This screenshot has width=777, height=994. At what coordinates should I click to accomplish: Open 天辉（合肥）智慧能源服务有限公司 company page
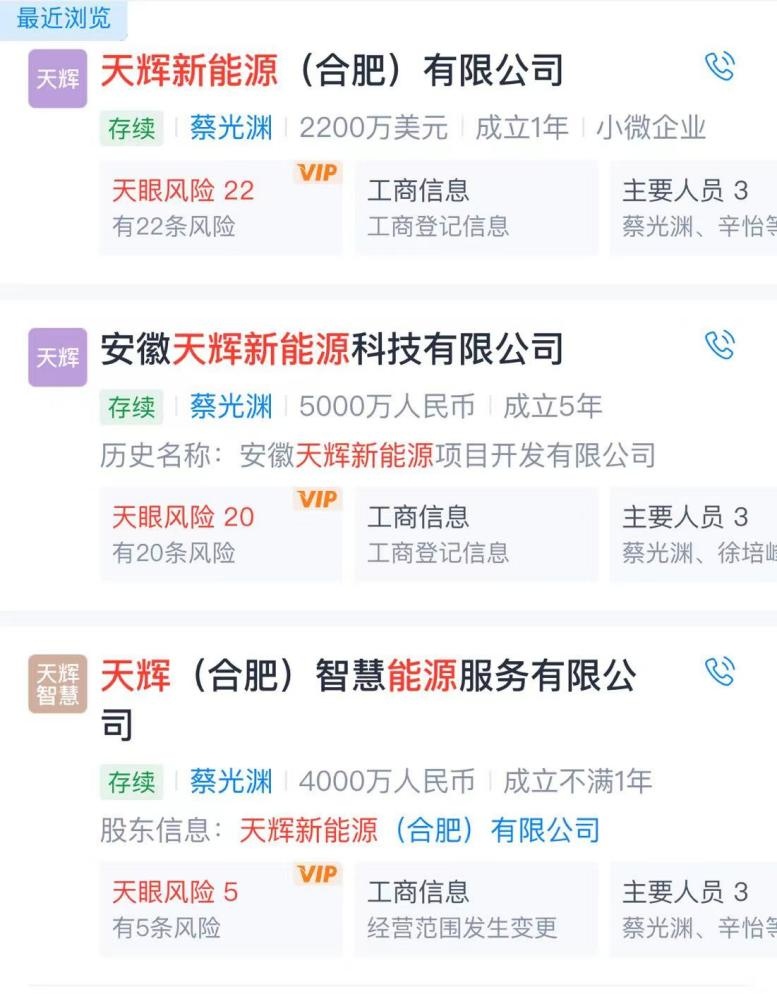pyautogui.click(x=368, y=677)
